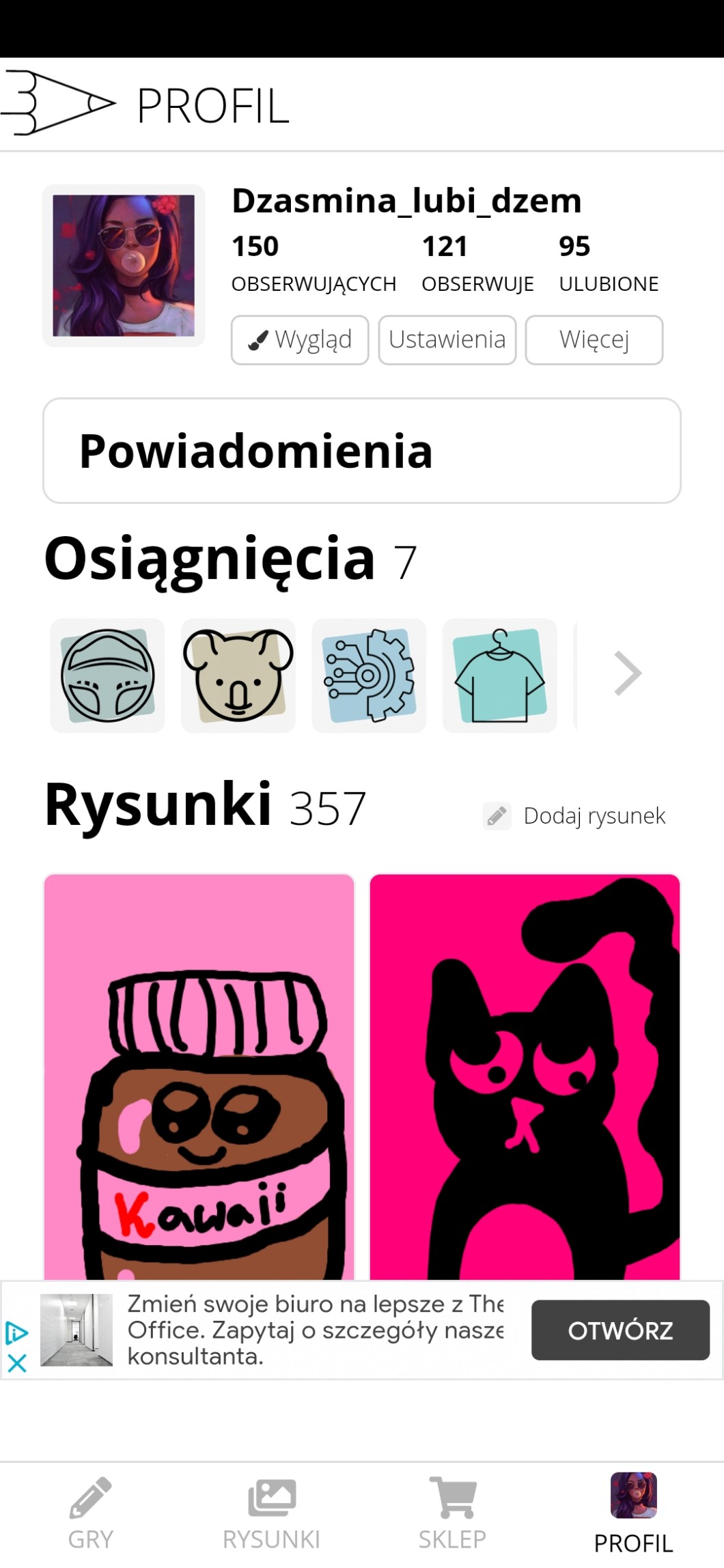Open the Wygląd appearance button
This screenshot has width=724, height=1568.
point(300,339)
